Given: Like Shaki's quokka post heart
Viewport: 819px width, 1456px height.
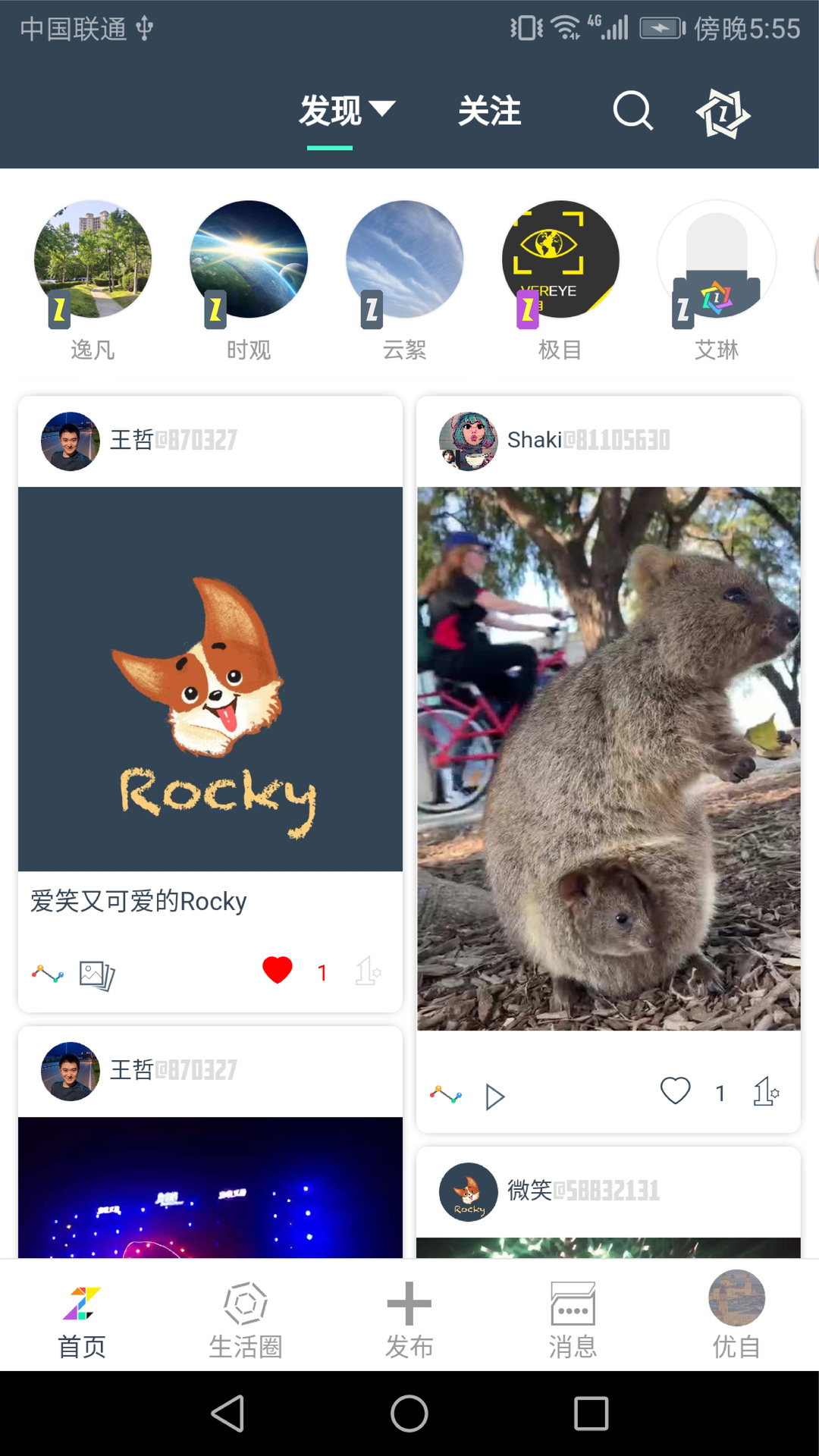Looking at the screenshot, I should click(674, 1092).
